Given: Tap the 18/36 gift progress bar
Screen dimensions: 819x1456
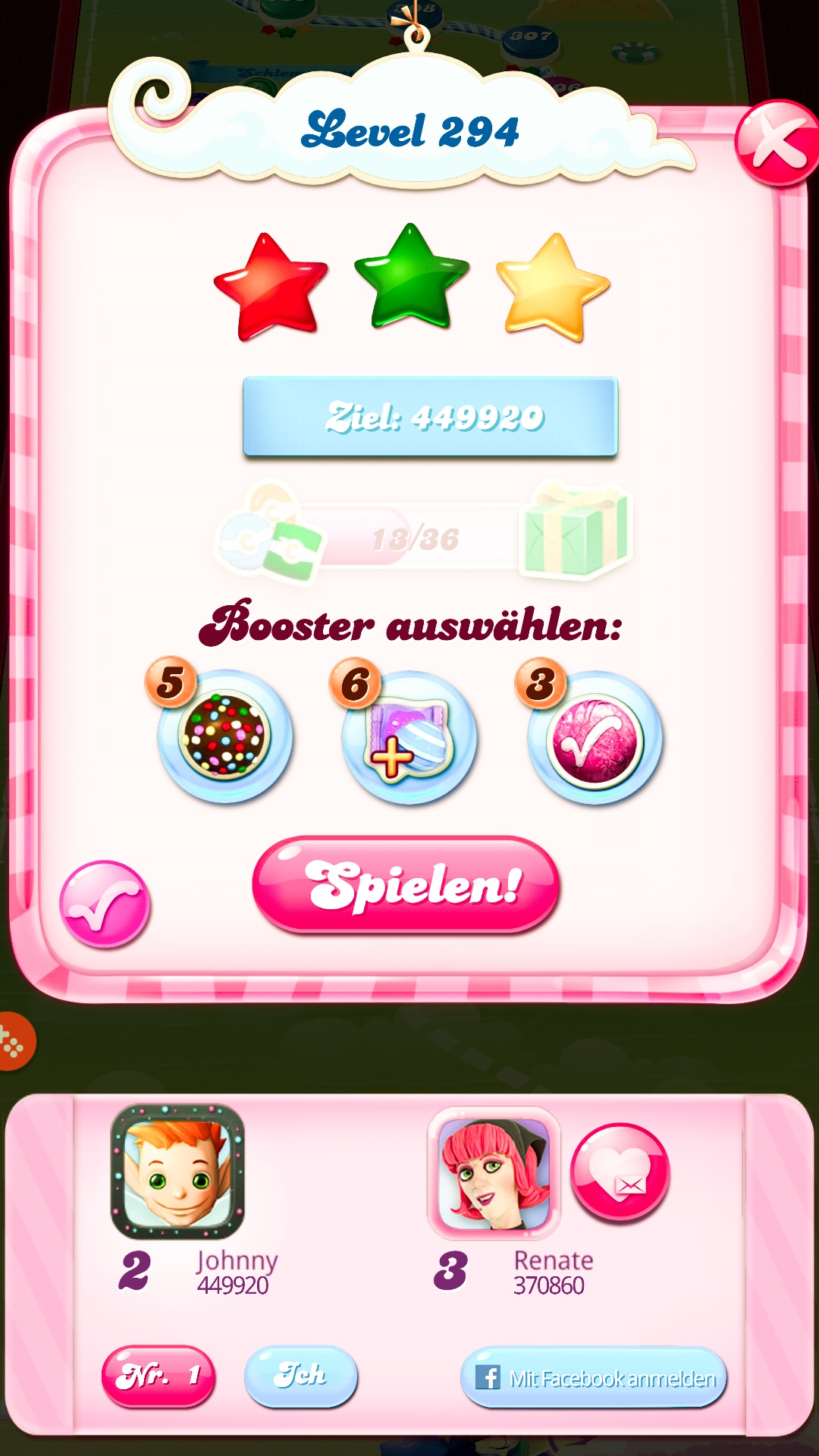Looking at the screenshot, I should pos(417,538).
